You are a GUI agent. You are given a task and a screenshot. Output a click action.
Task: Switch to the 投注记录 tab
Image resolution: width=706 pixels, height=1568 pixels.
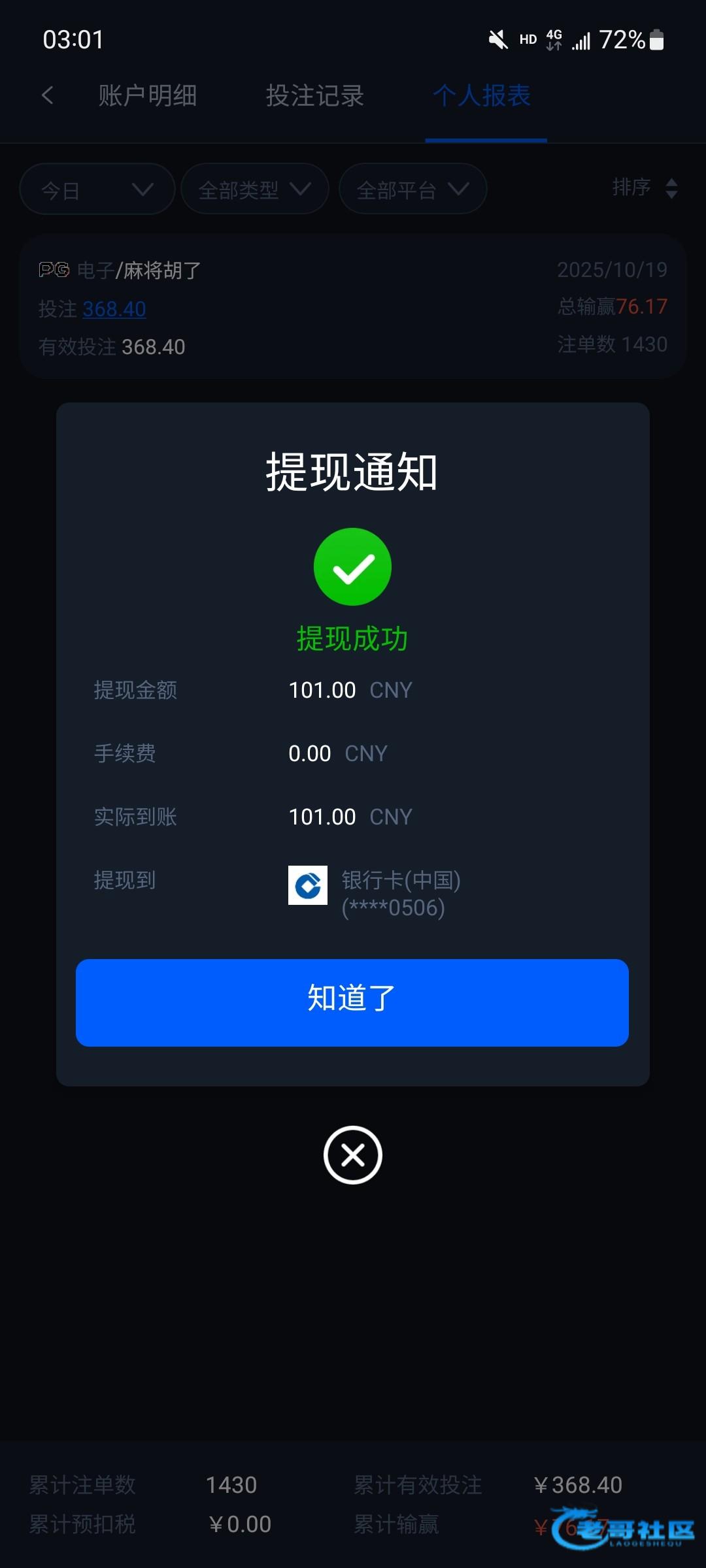click(314, 95)
